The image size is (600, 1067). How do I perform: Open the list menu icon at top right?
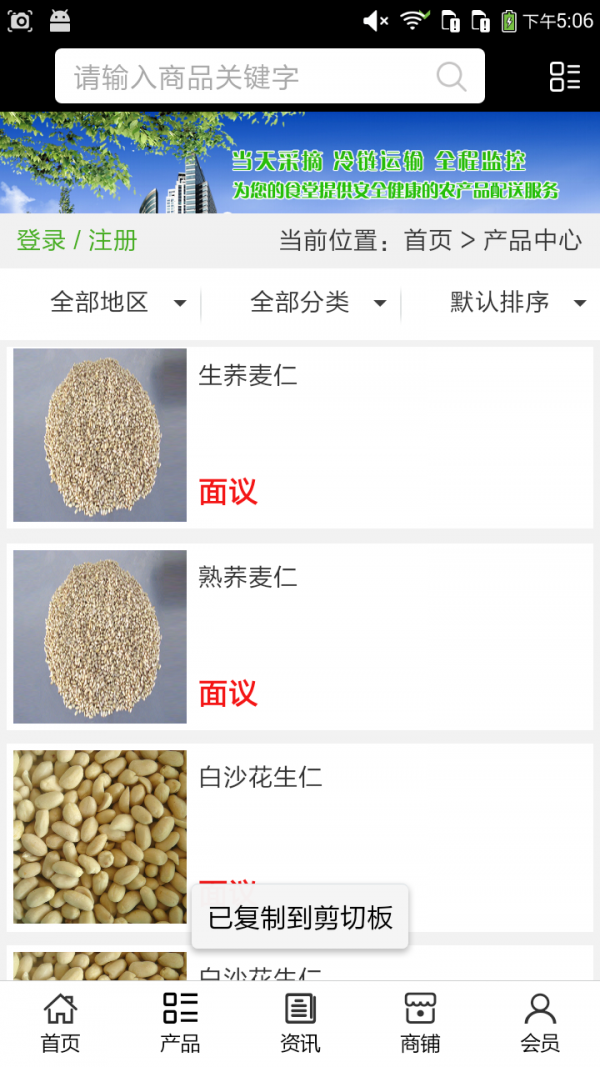click(x=564, y=77)
